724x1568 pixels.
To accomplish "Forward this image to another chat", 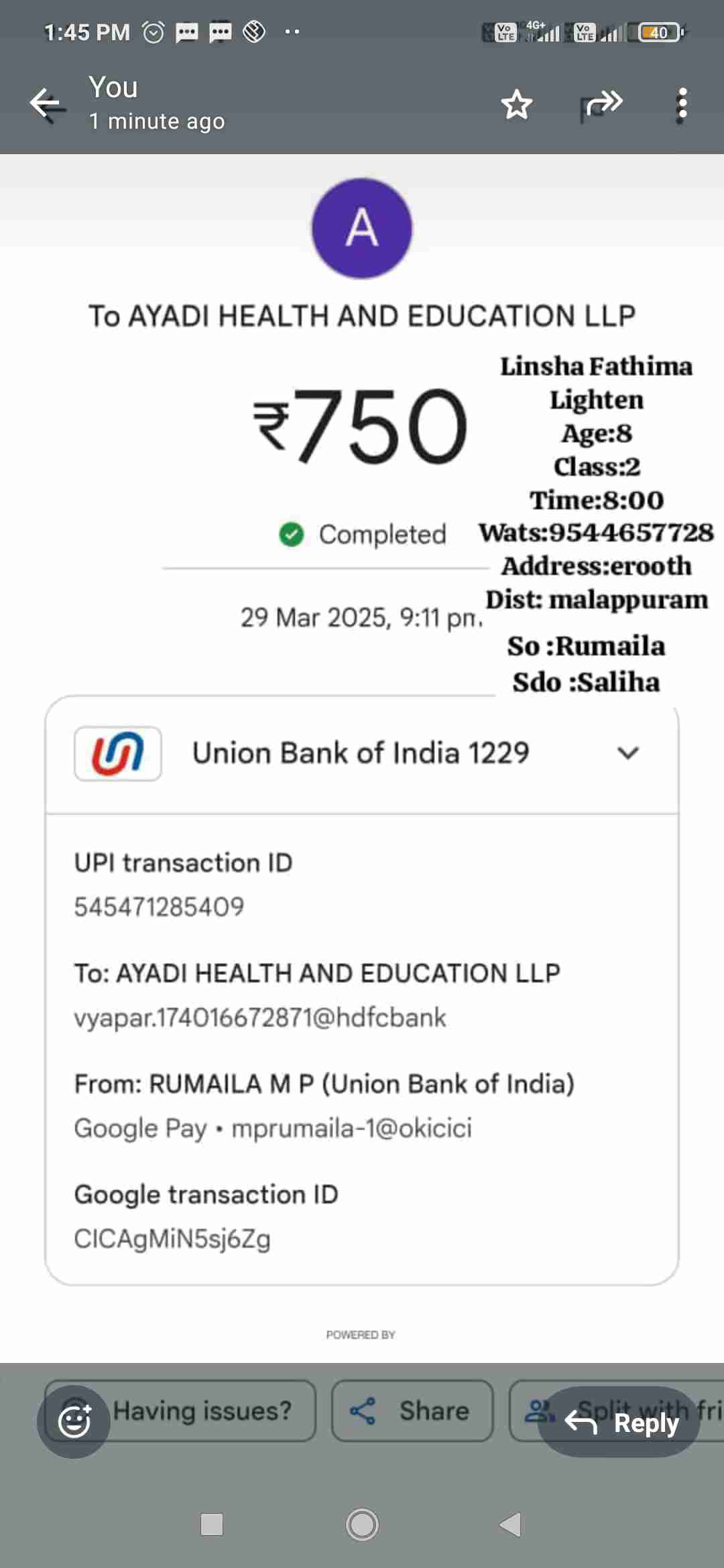I will point(601,104).
